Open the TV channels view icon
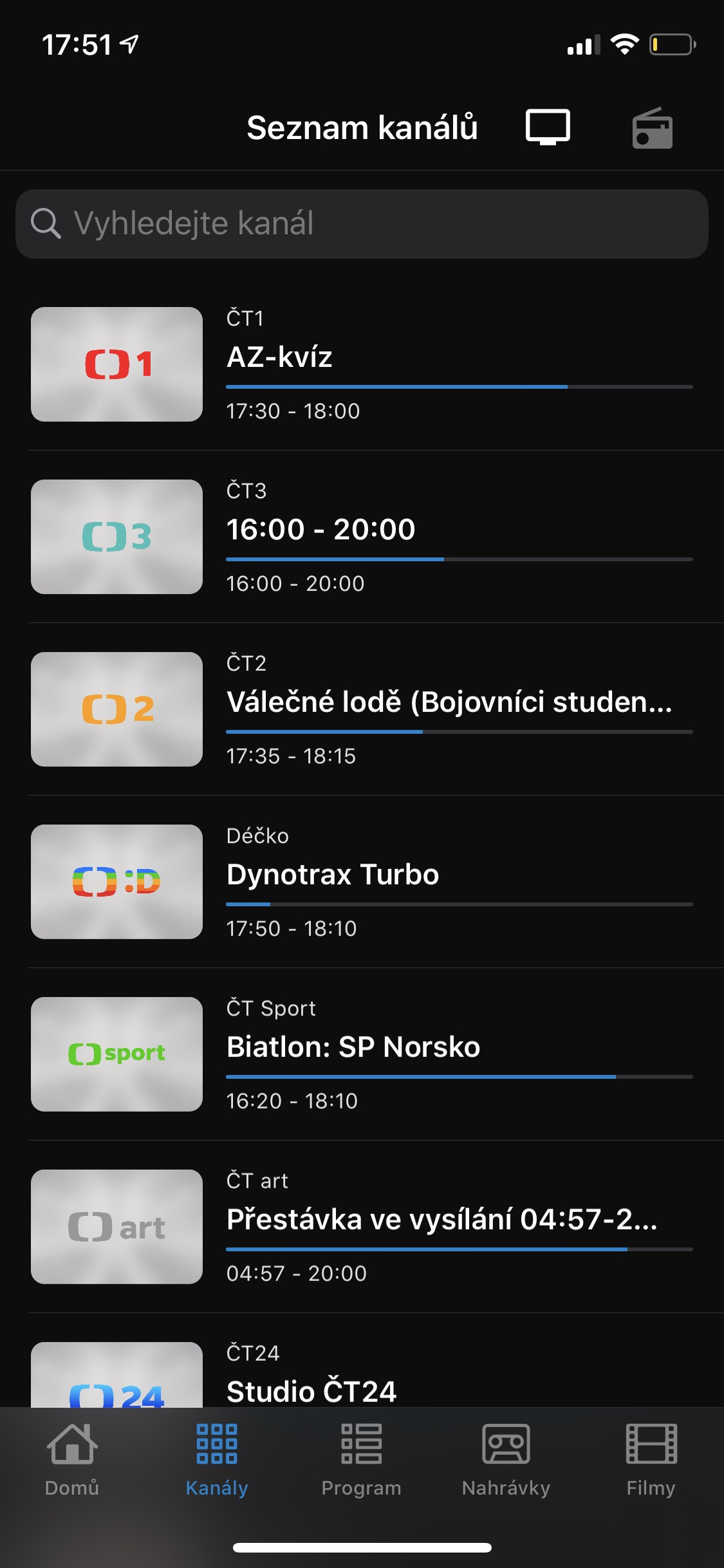The width and height of the screenshot is (724, 1568). click(x=548, y=127)
